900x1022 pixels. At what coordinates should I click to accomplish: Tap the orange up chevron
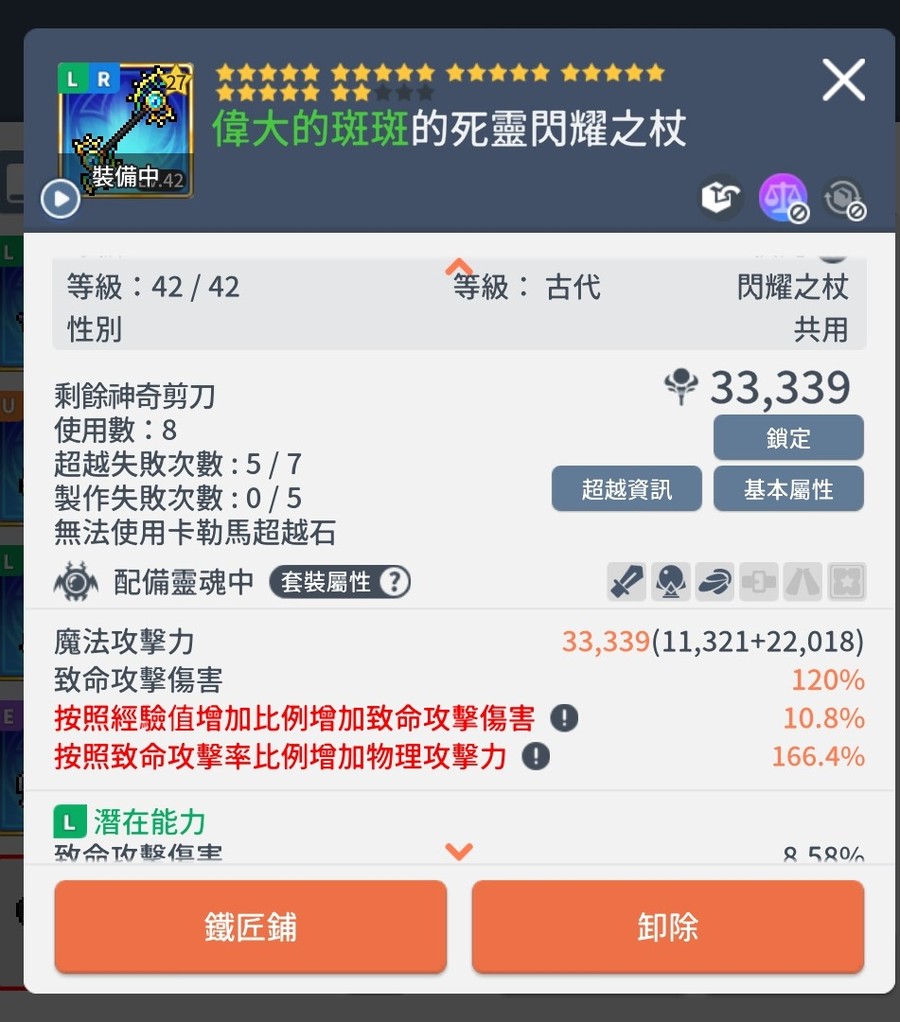click(x=459, y=266)
